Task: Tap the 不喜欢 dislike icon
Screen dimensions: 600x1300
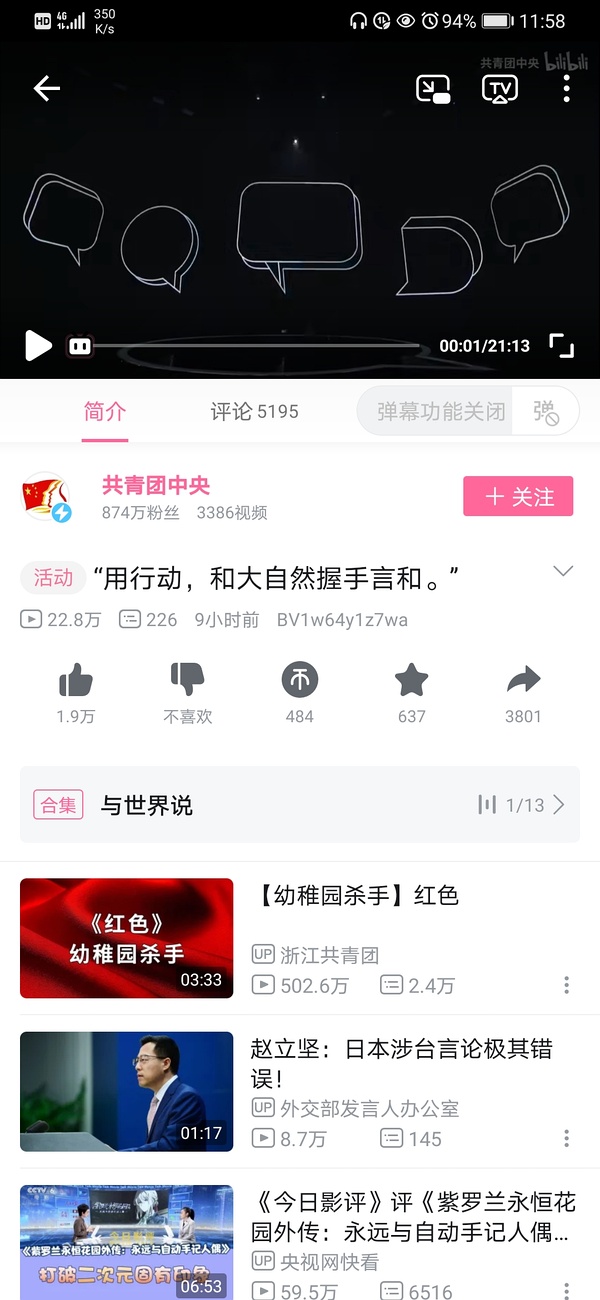Action: tap(188, 682)
